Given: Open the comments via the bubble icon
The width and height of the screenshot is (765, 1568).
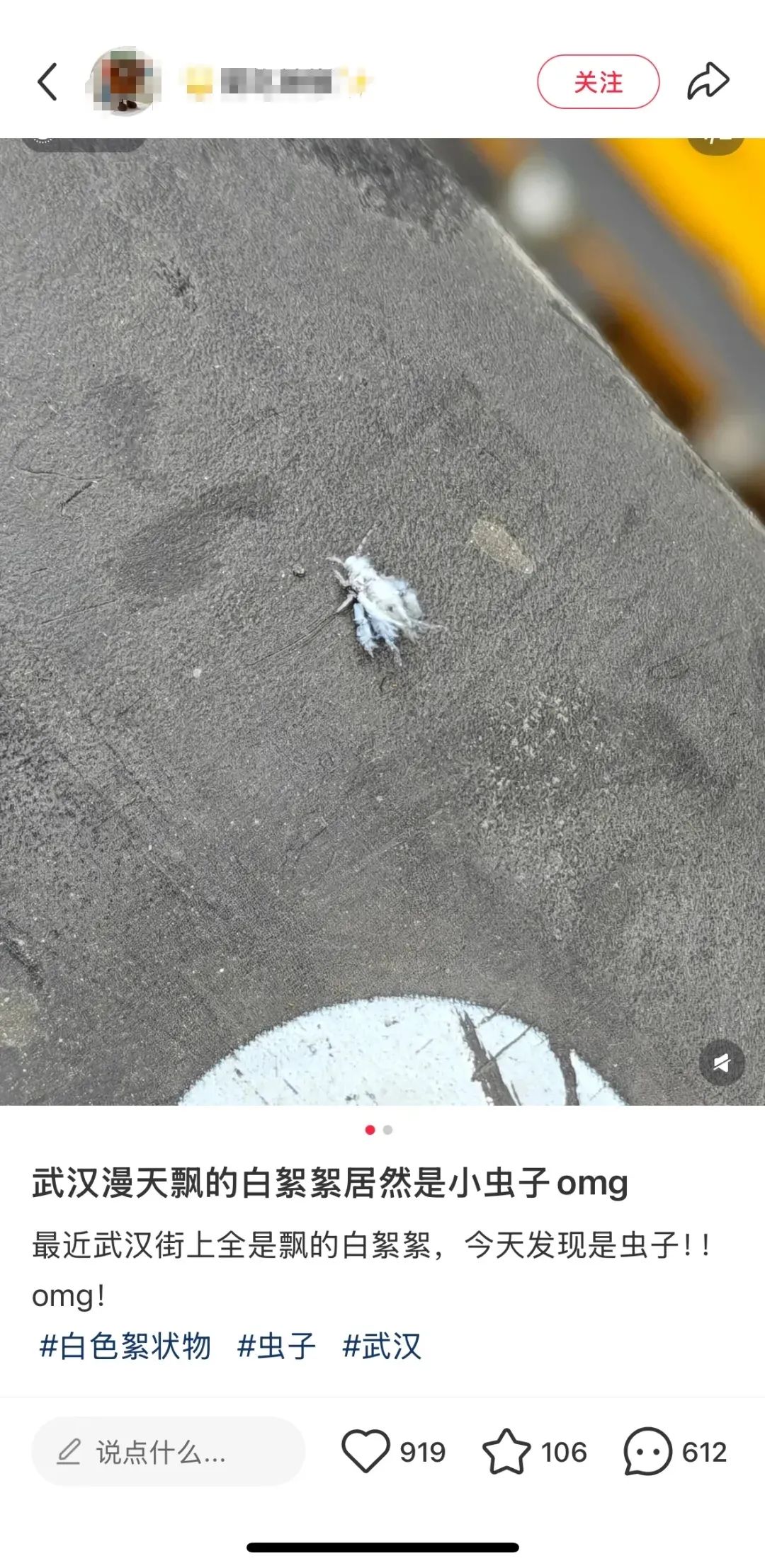Looking at the screenshot, I should pyautogui.click(x=647, y=1451).
